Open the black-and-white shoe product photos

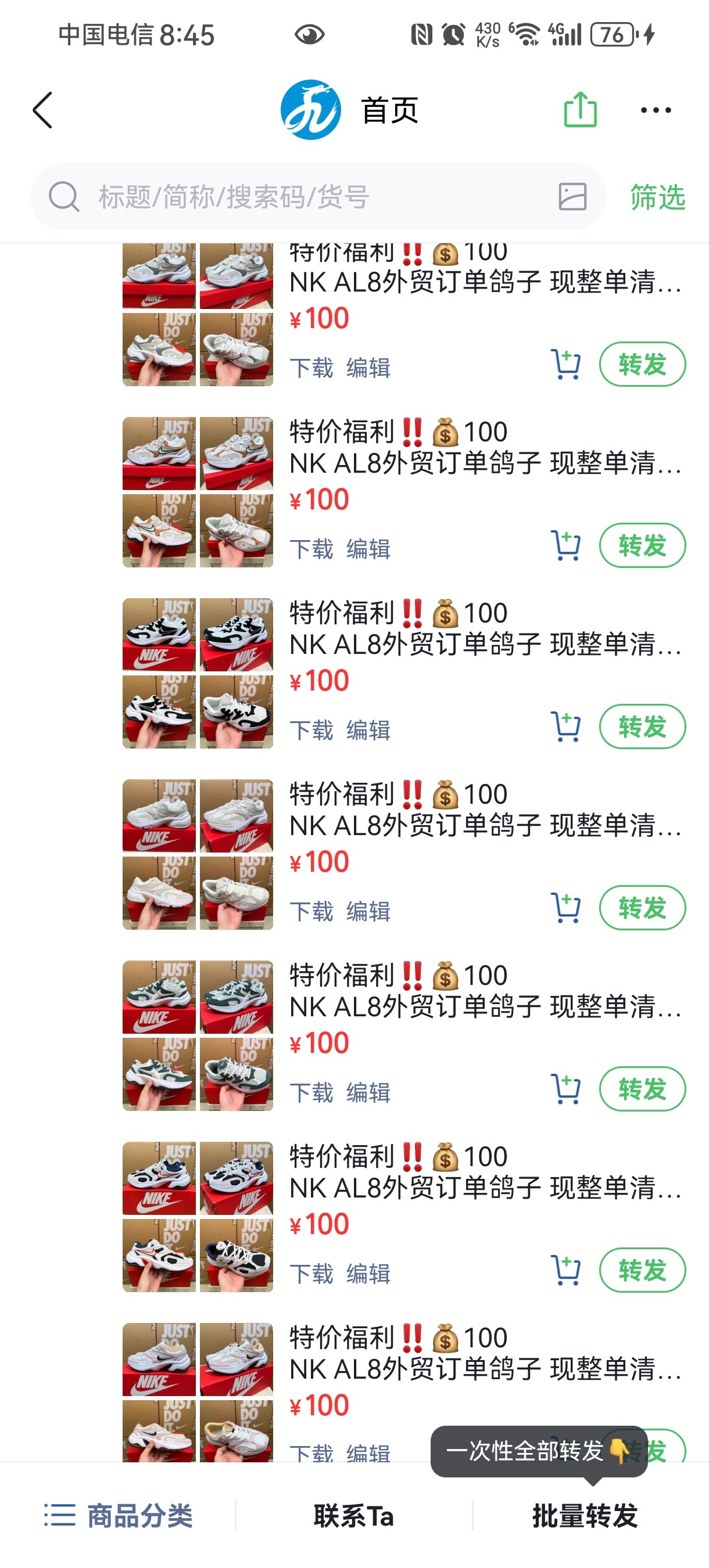point(198,673)
